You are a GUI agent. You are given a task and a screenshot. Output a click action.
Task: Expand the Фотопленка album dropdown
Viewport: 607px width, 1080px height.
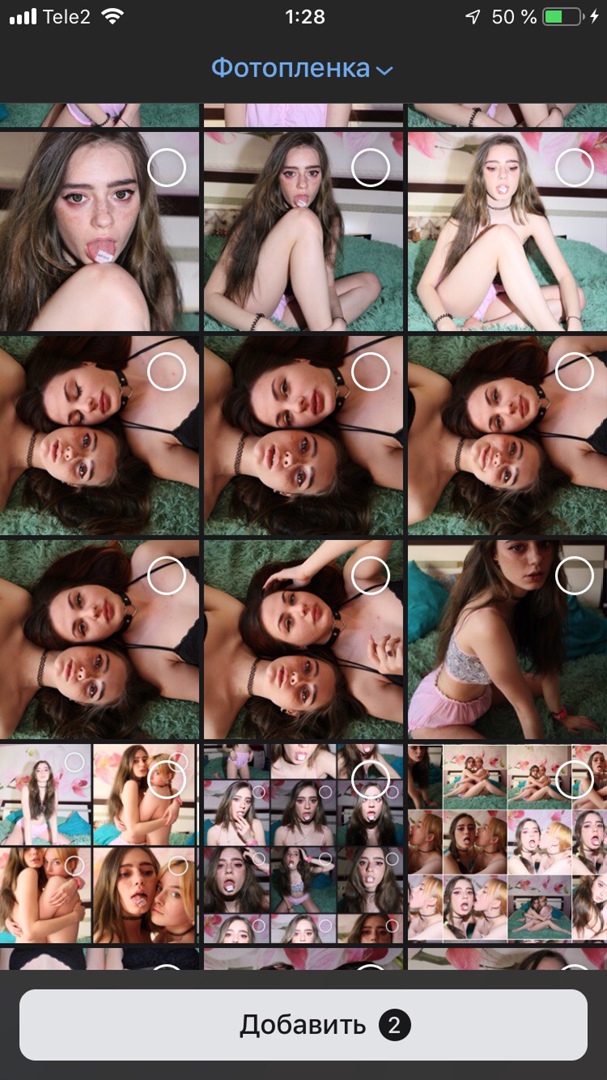(x=303, y=69)
